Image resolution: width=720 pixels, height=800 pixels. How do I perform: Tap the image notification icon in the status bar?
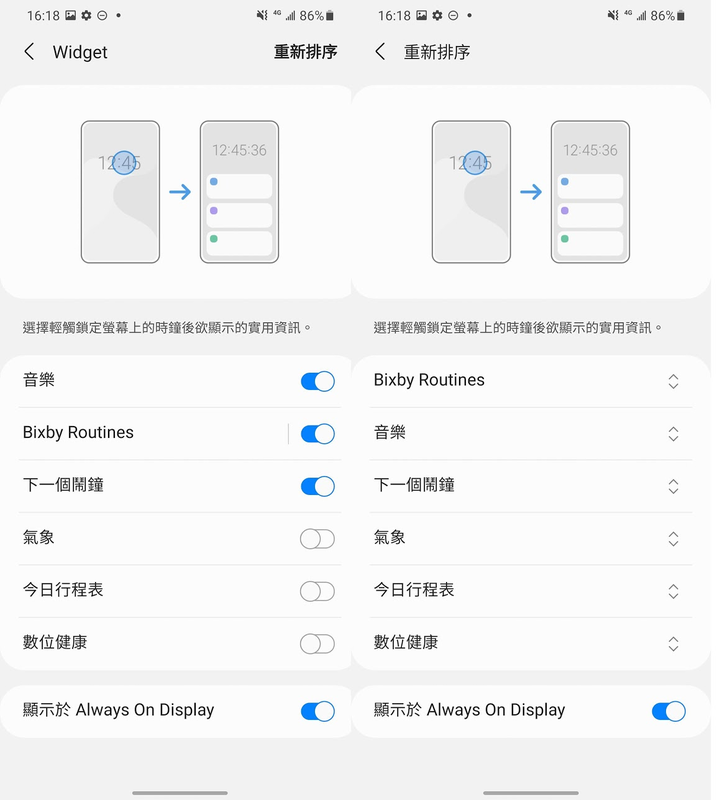pos(71,15)
